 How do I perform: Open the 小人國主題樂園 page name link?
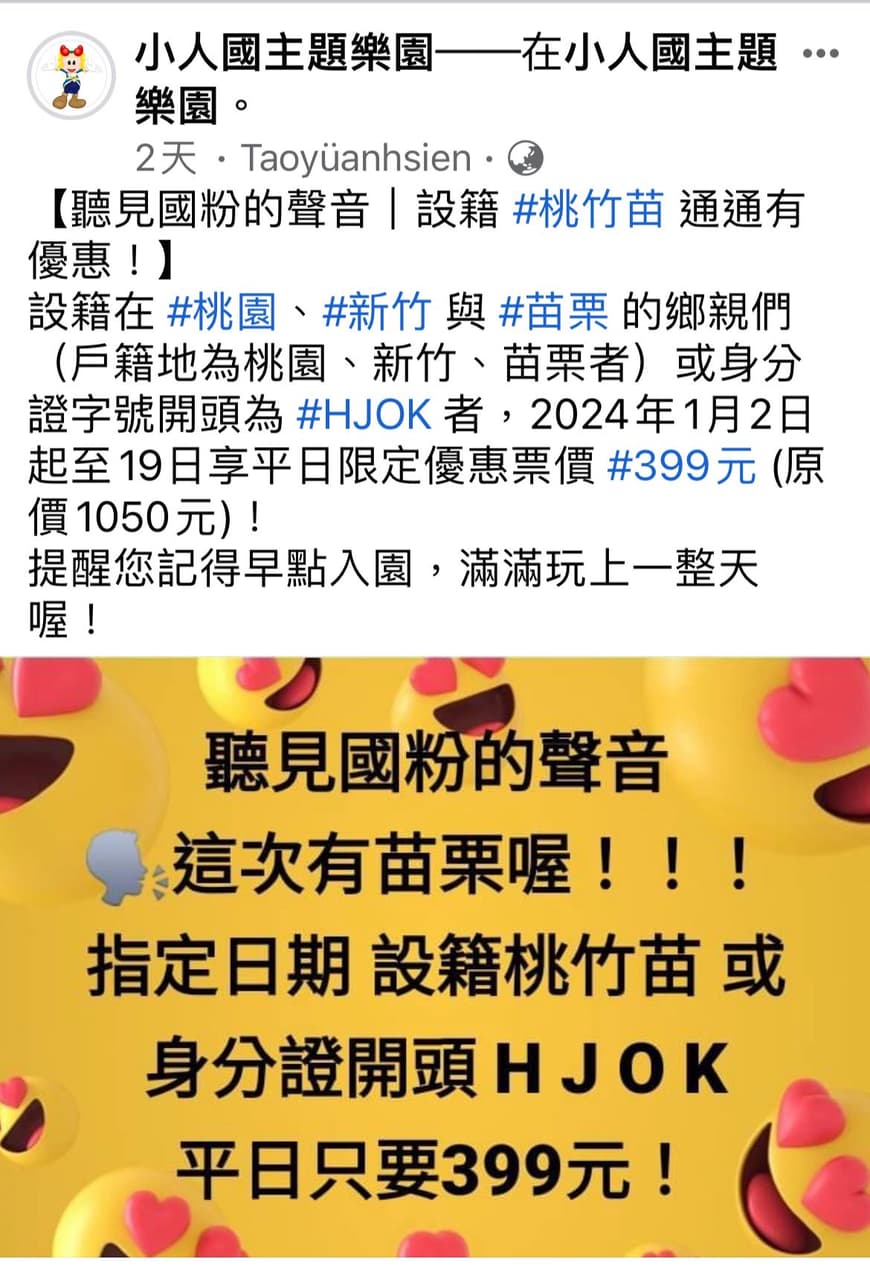click(285, 52)
